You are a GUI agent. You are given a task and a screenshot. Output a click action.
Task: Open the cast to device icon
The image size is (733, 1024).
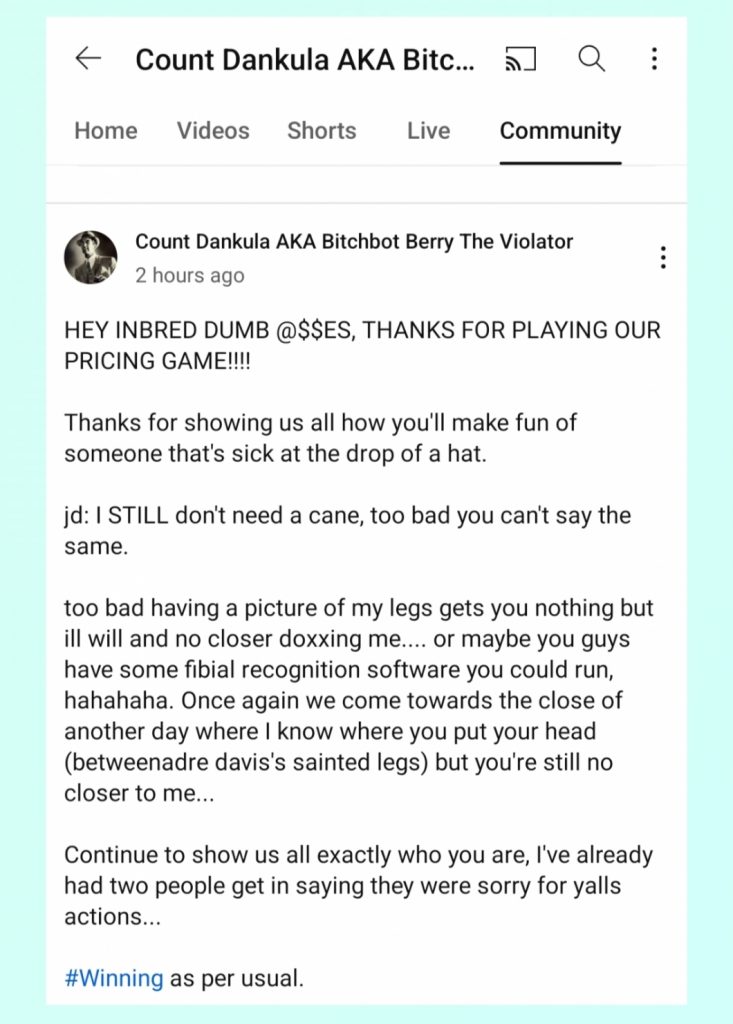(520, 59)
